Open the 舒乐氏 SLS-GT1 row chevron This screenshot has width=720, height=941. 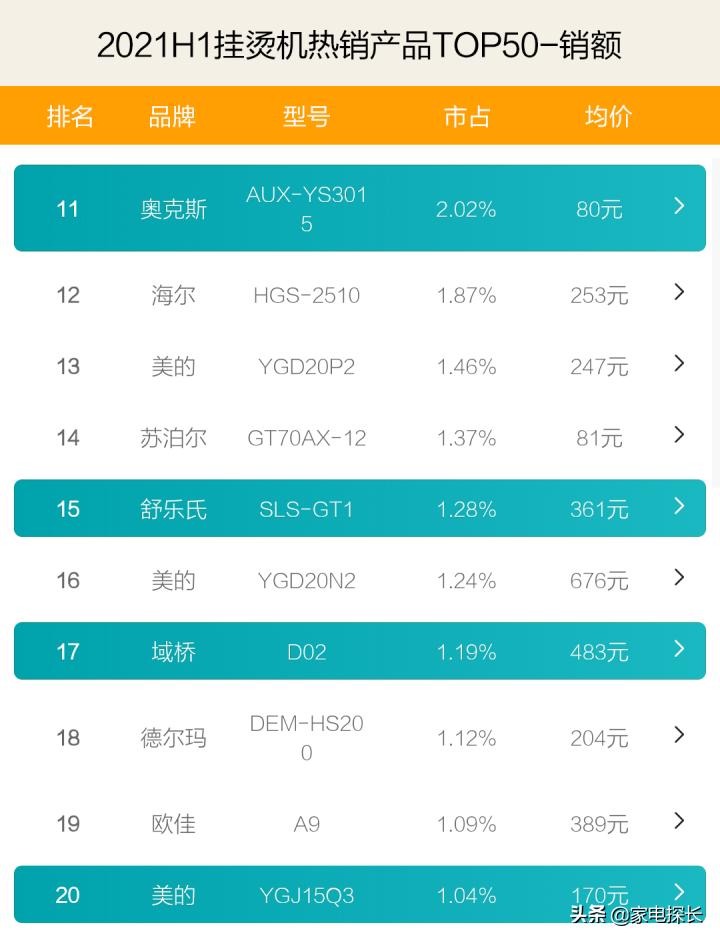click(679, 508)
